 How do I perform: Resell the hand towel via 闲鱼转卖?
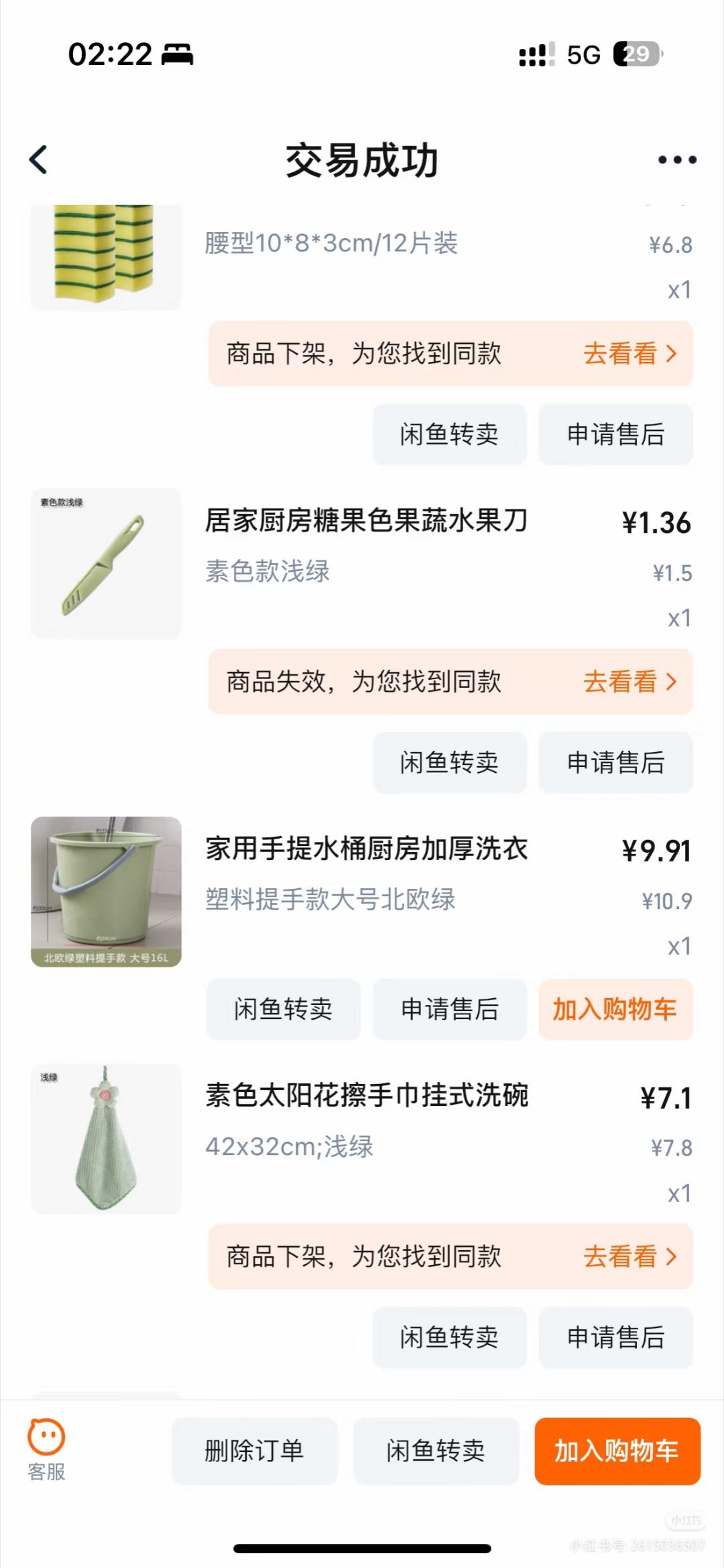[450, 1337]
